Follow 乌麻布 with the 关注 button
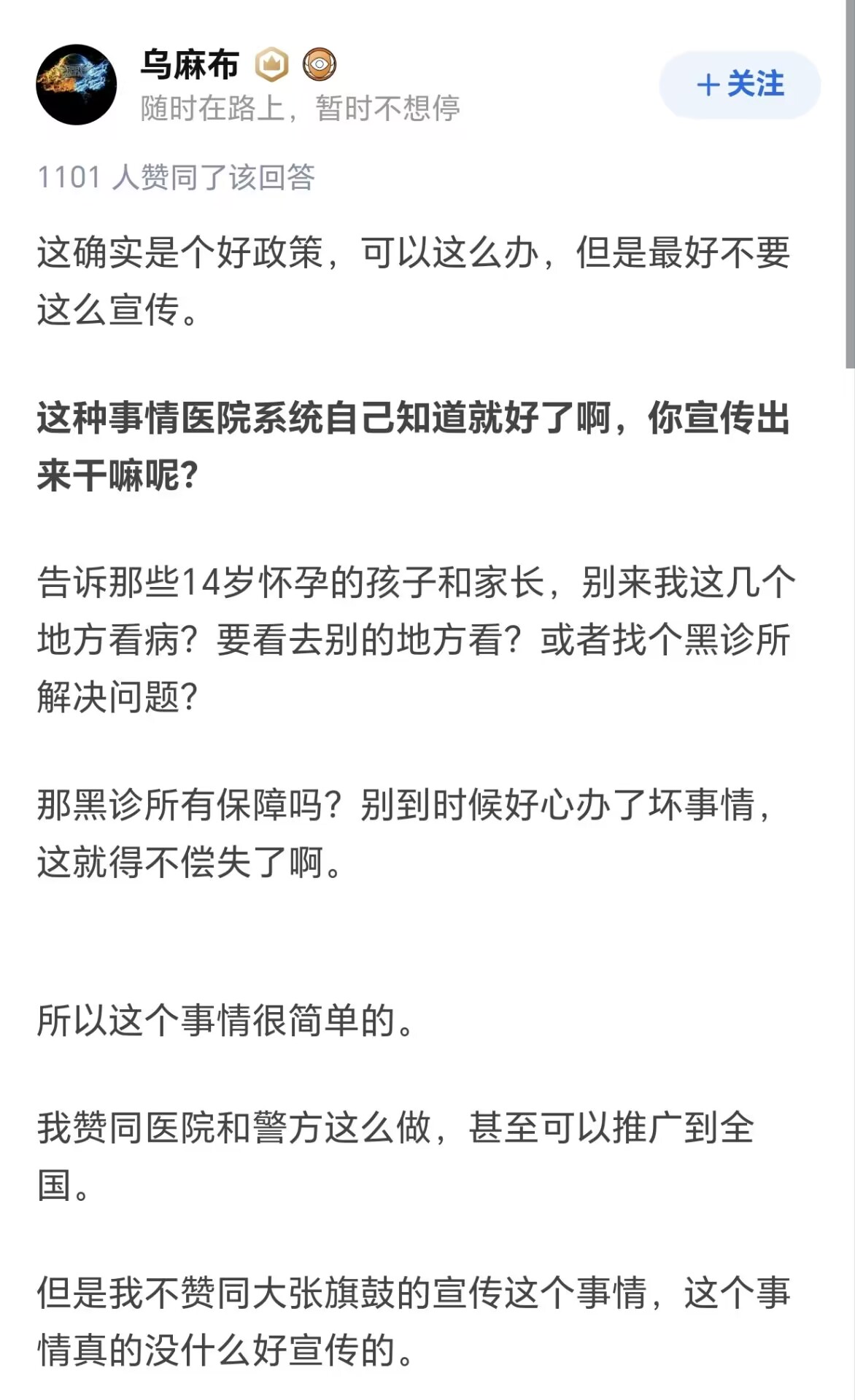The width and height of the screenshot is (855, 1400). pos(740,85)
